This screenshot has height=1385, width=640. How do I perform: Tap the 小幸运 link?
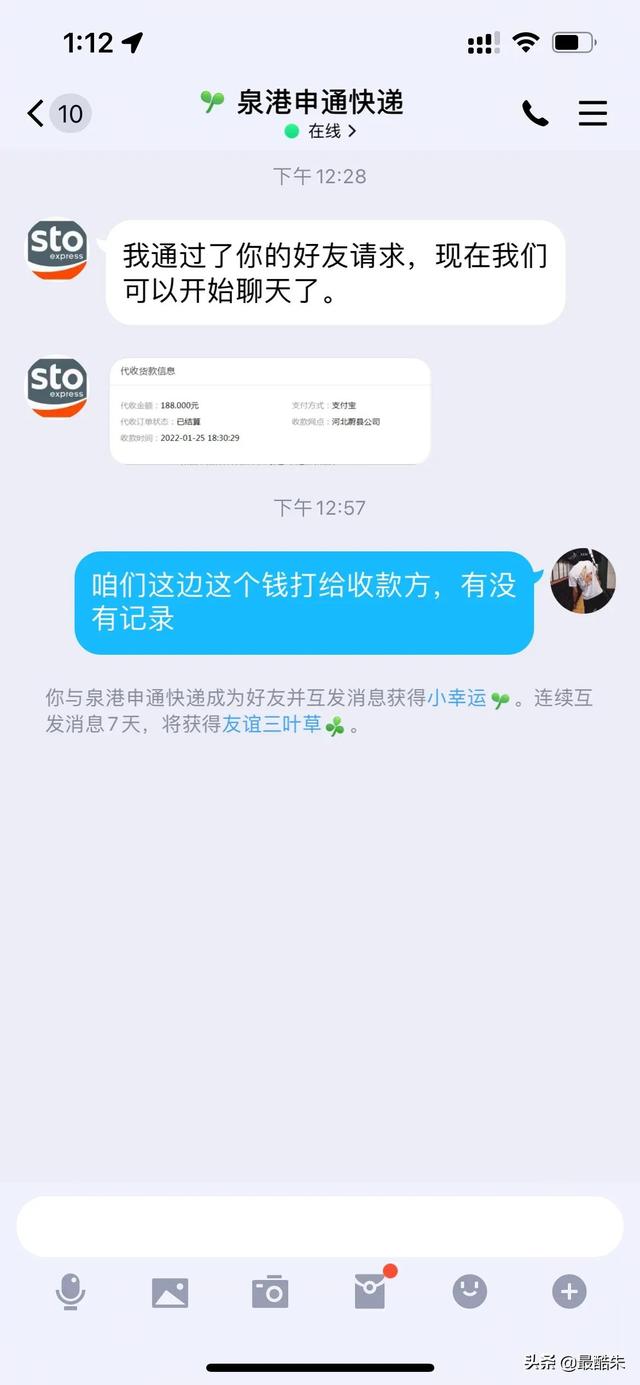[x=457, y=698]
